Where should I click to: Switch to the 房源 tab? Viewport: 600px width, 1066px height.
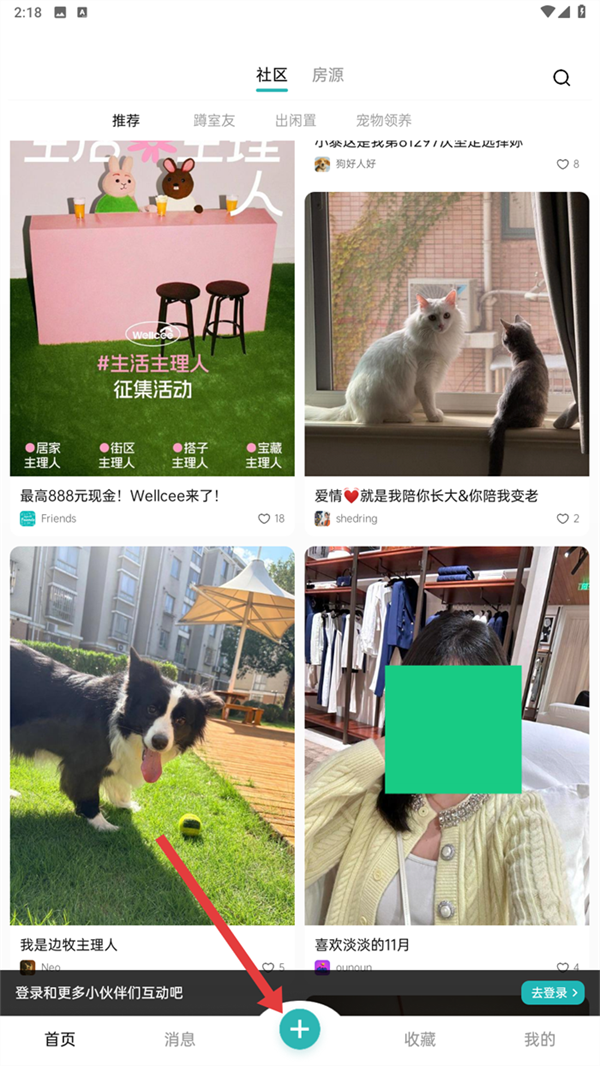point(328,75)
